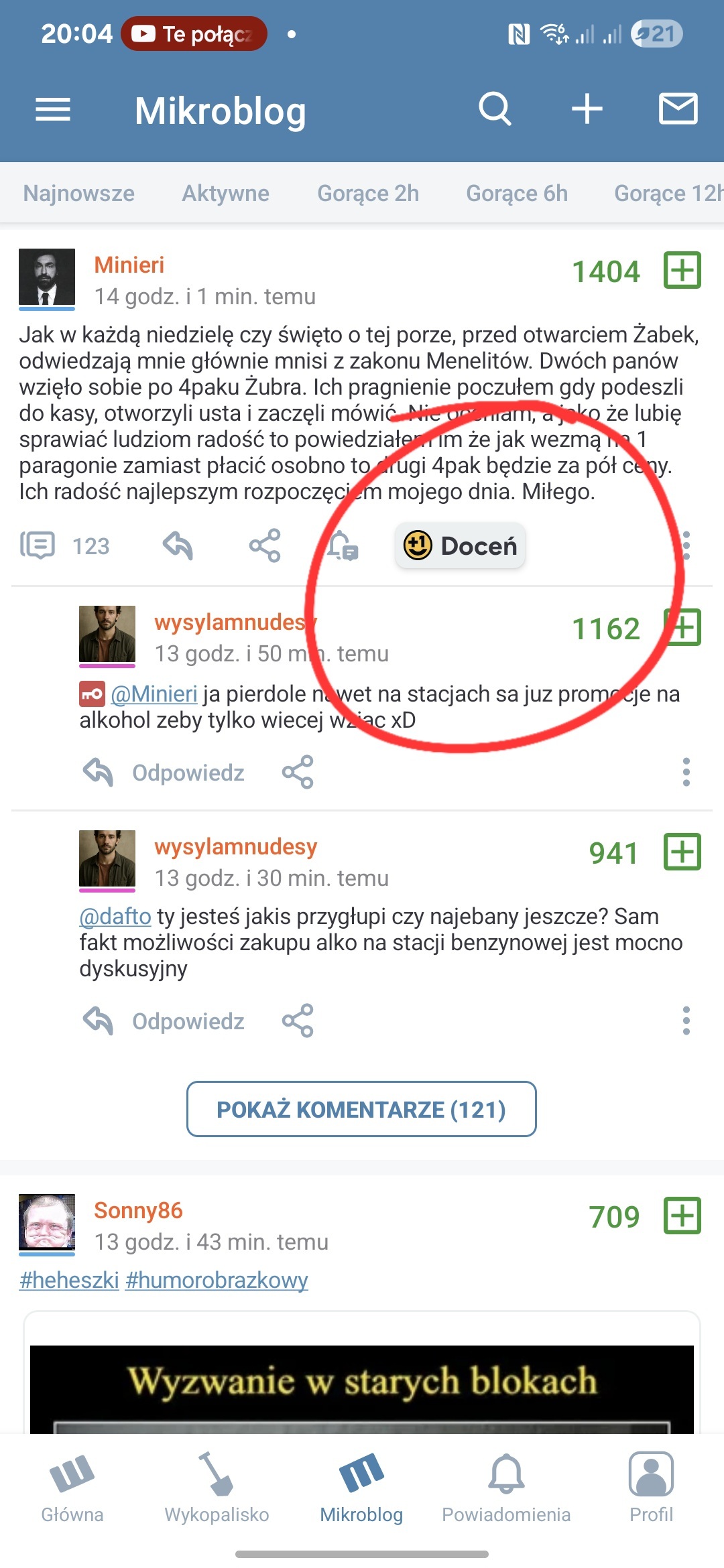Viewport: 724px width, 1568px height.
Task: Select the Gorące 6h tab
Action: pos(517,193)
